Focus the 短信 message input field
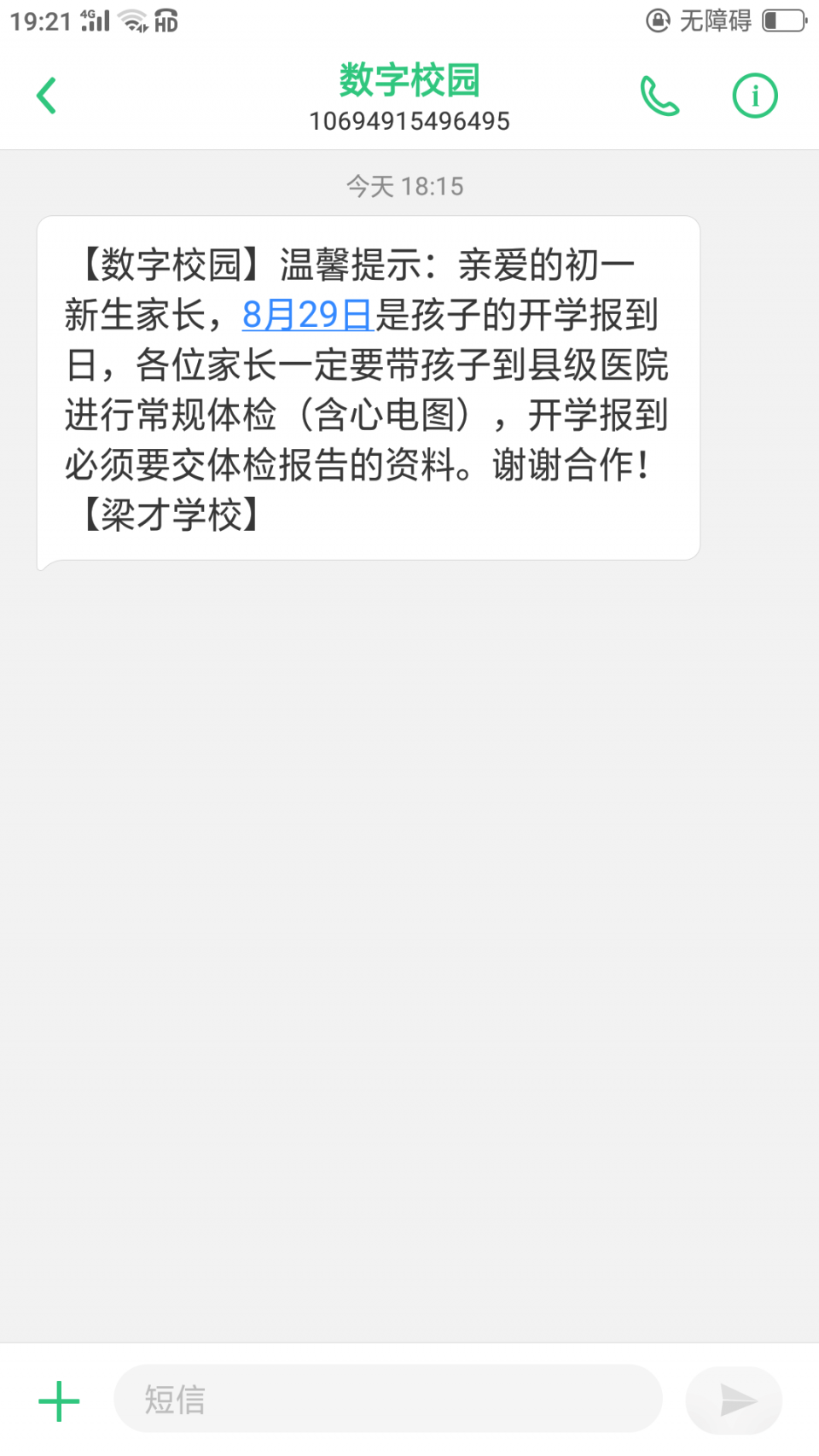This screenshot has width=819, height=1456. click(388, 1399)
